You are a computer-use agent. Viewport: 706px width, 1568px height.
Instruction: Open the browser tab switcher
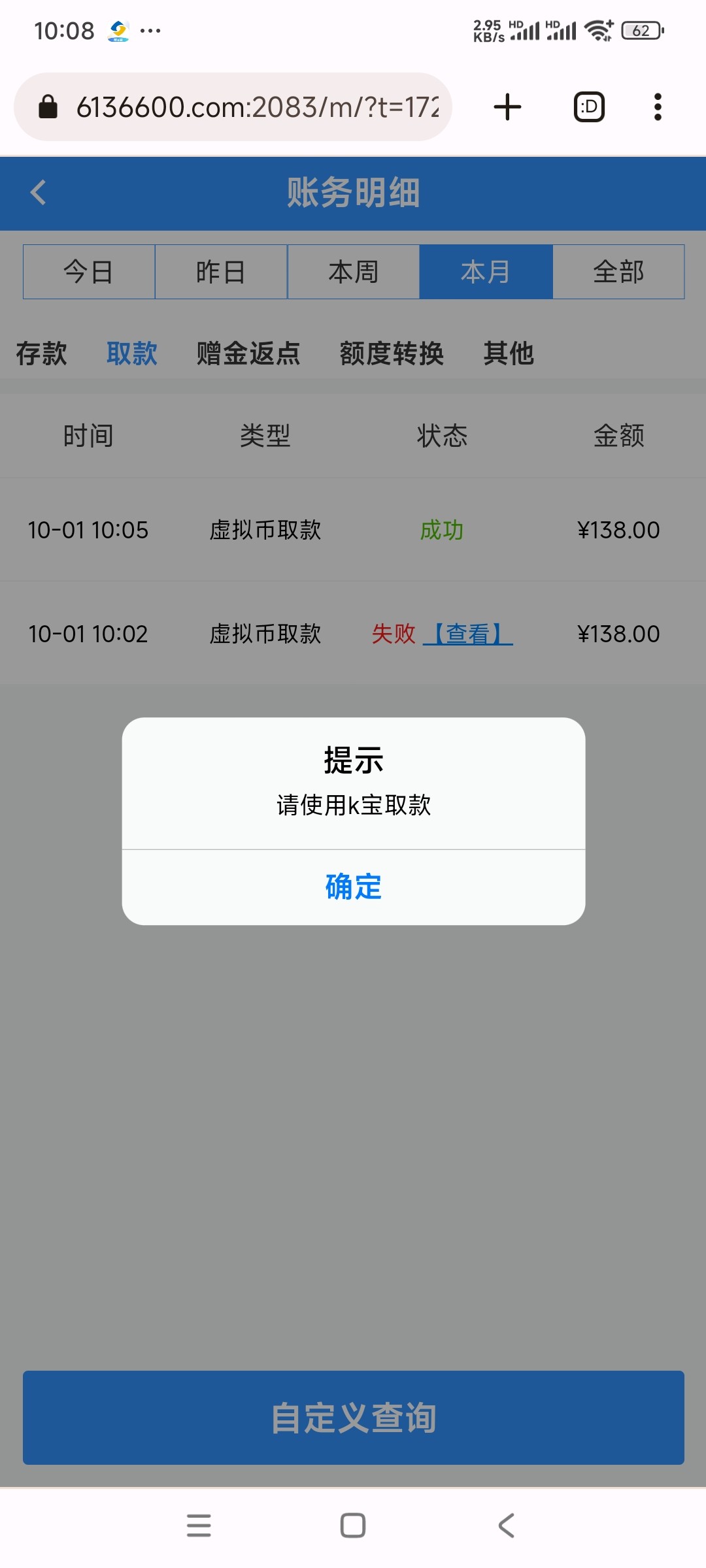coord(589,107)
